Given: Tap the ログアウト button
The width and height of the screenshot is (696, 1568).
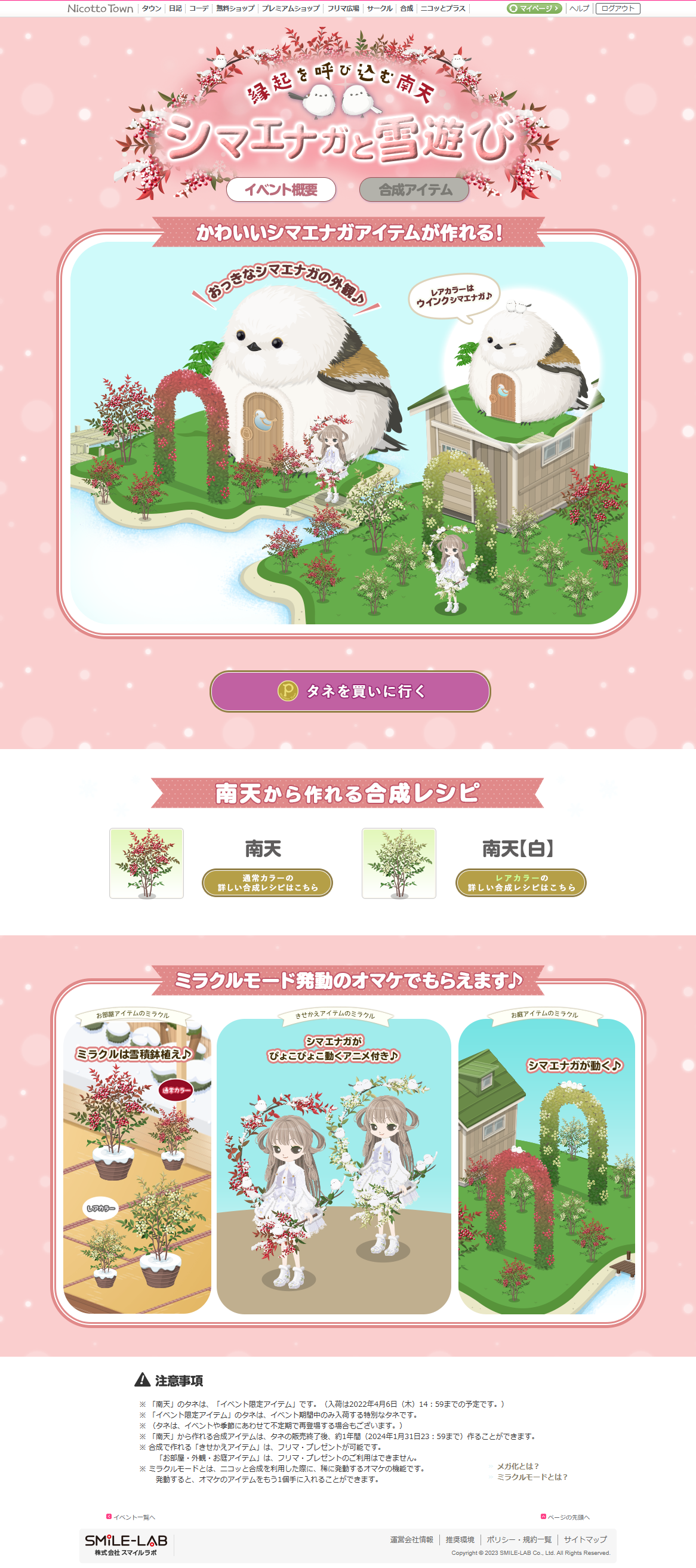Looking at the screenshot, I should tap(617, 8).
